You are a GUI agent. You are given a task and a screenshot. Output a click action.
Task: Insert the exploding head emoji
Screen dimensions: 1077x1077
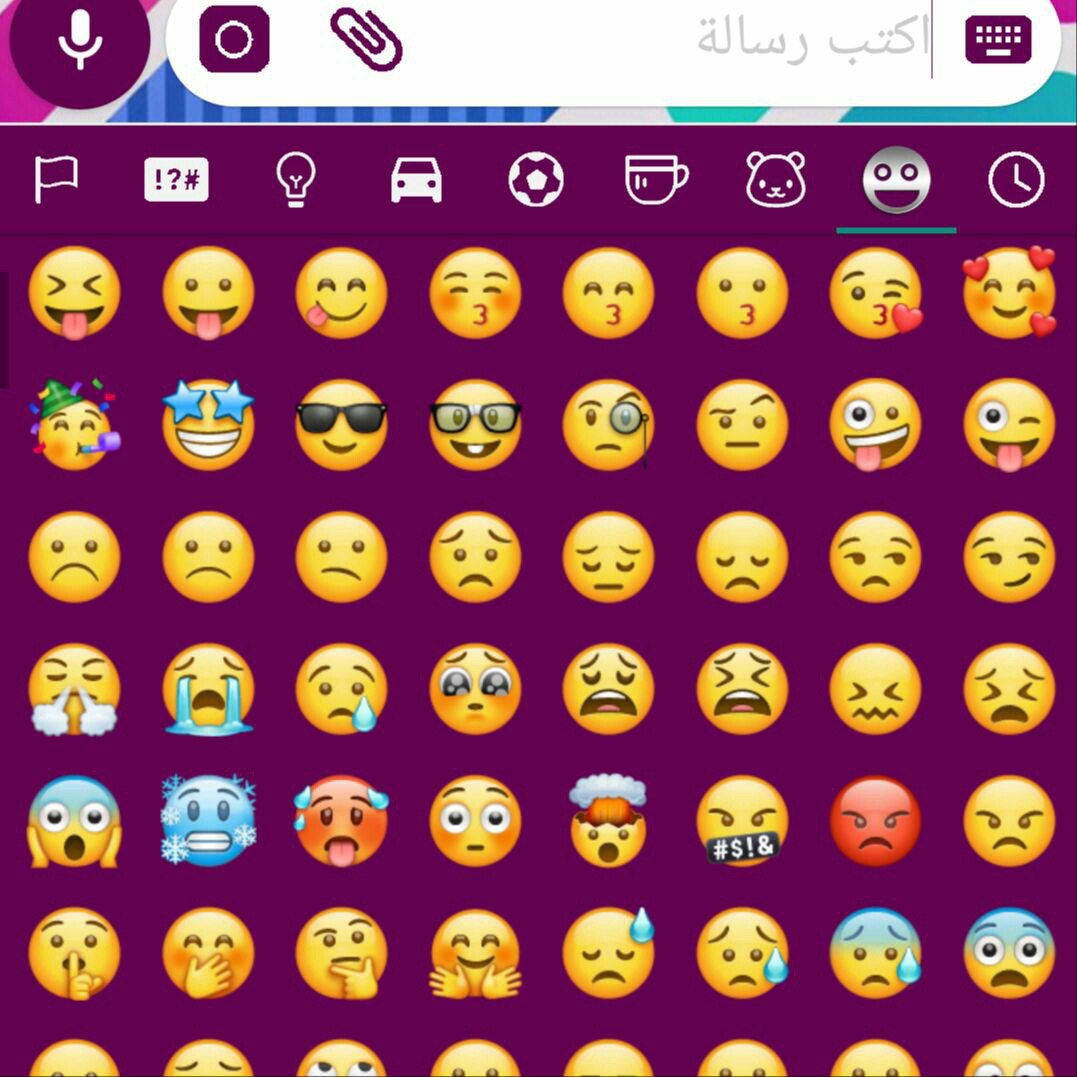coord(608,822)
